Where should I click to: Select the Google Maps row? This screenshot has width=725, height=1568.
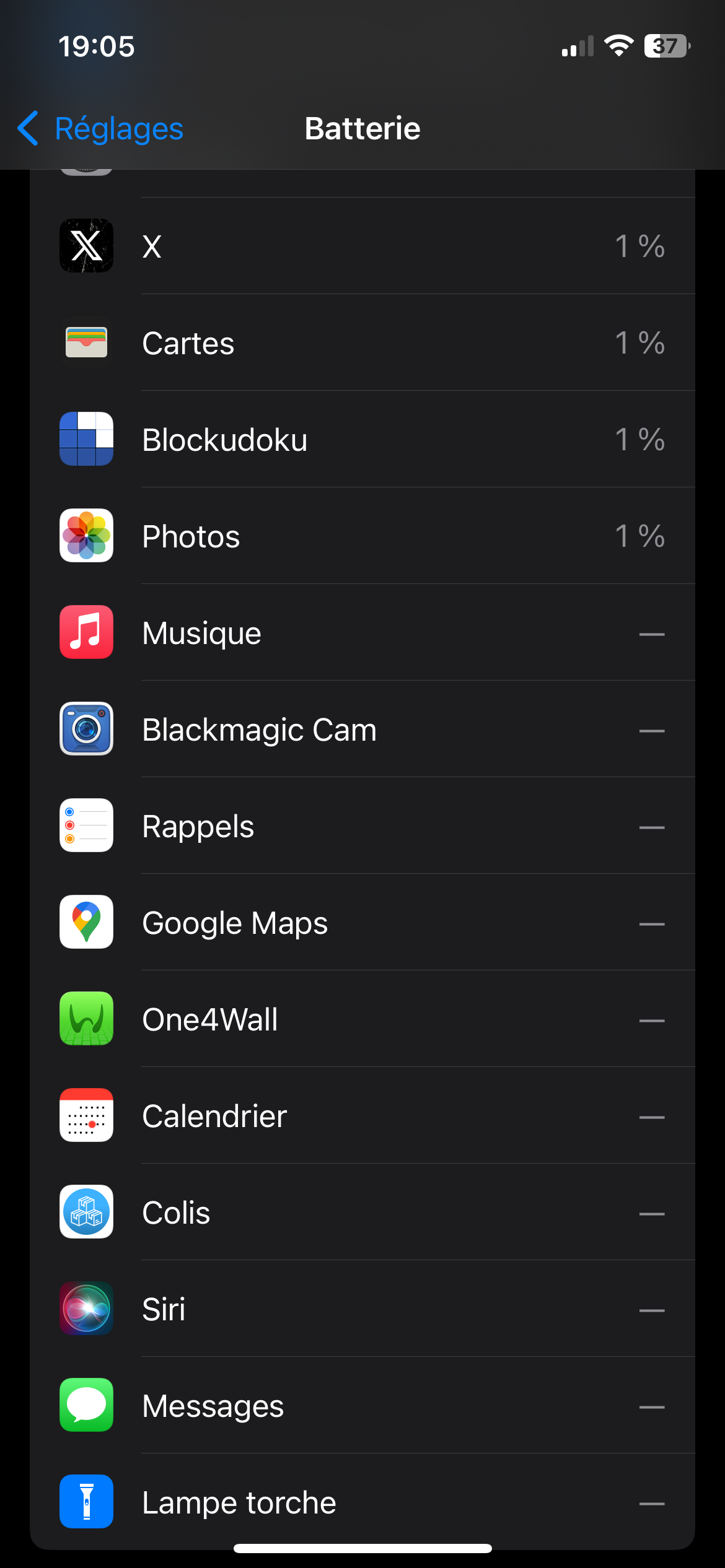pyautogui.click(x=362, y=922)
